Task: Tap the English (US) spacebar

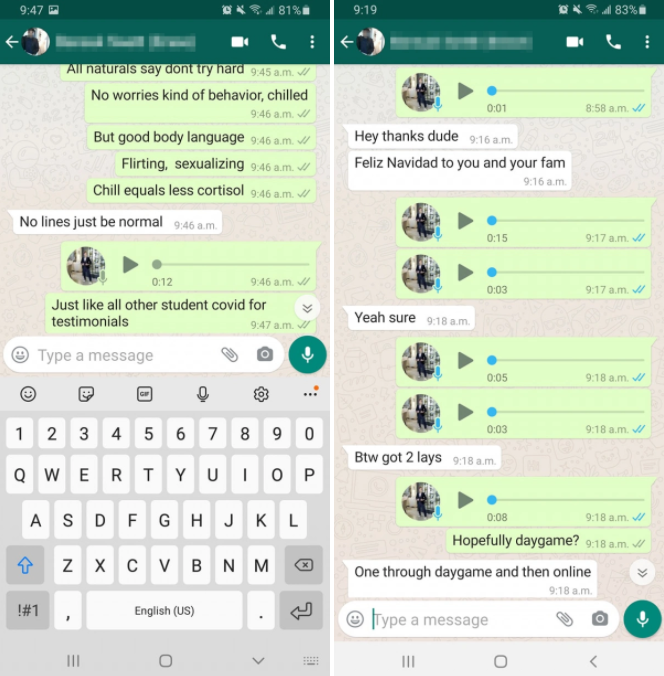Action: pos(164,610)
